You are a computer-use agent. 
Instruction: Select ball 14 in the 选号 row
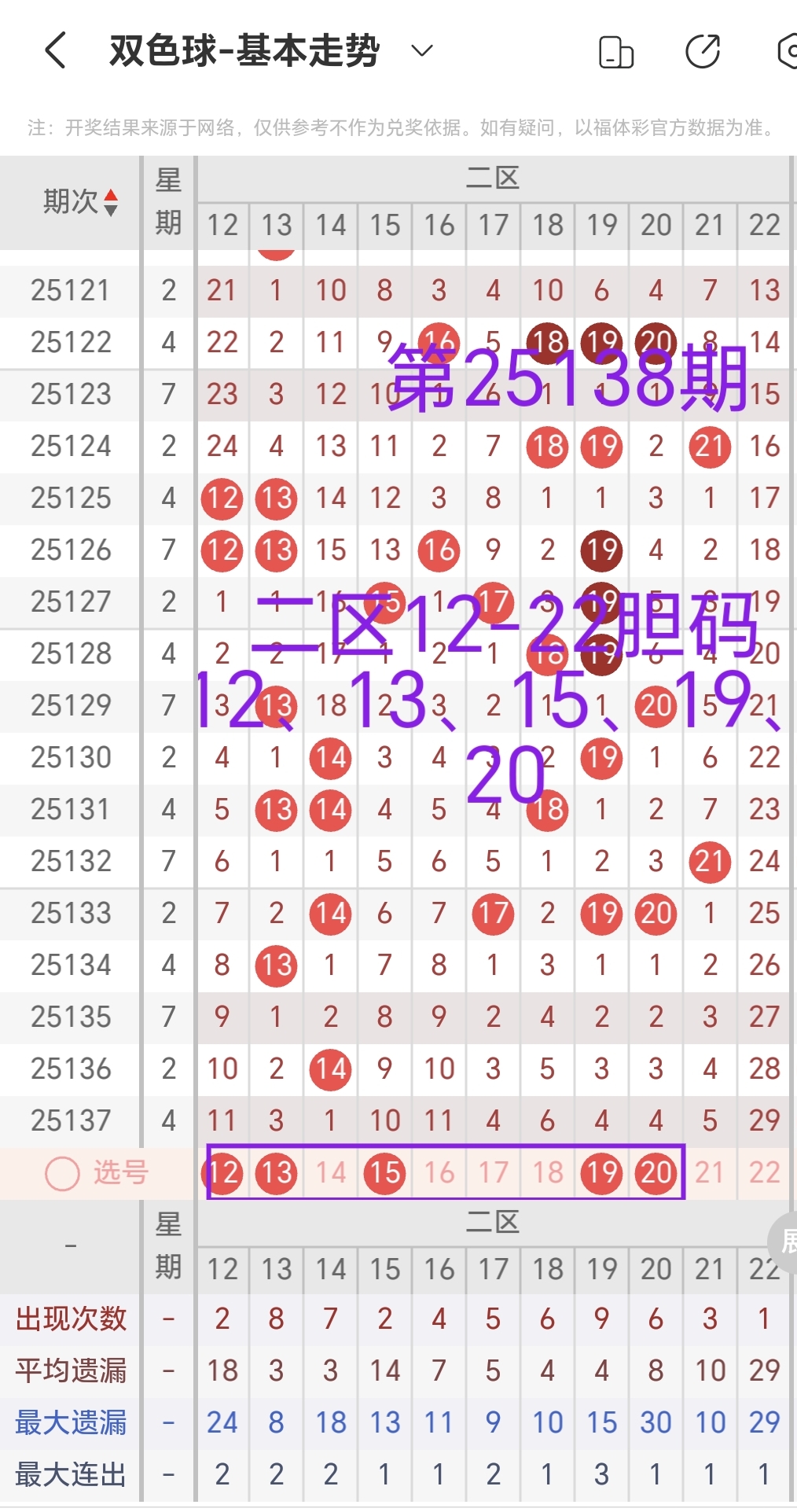pyautogui.click(x=330, y=1172)
